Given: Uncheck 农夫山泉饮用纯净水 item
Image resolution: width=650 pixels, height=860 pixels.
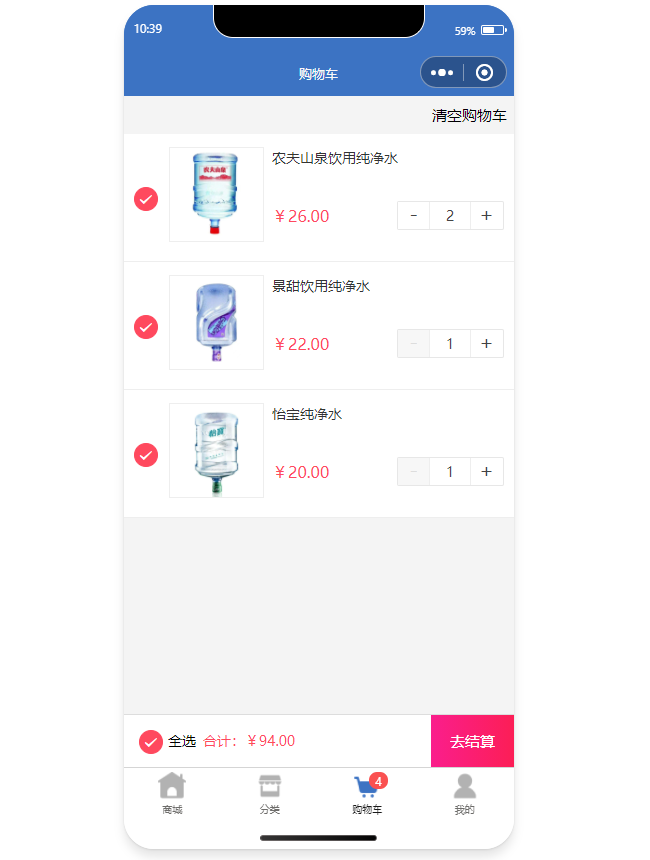Looking at the screenshot, I should pos(146,199).
